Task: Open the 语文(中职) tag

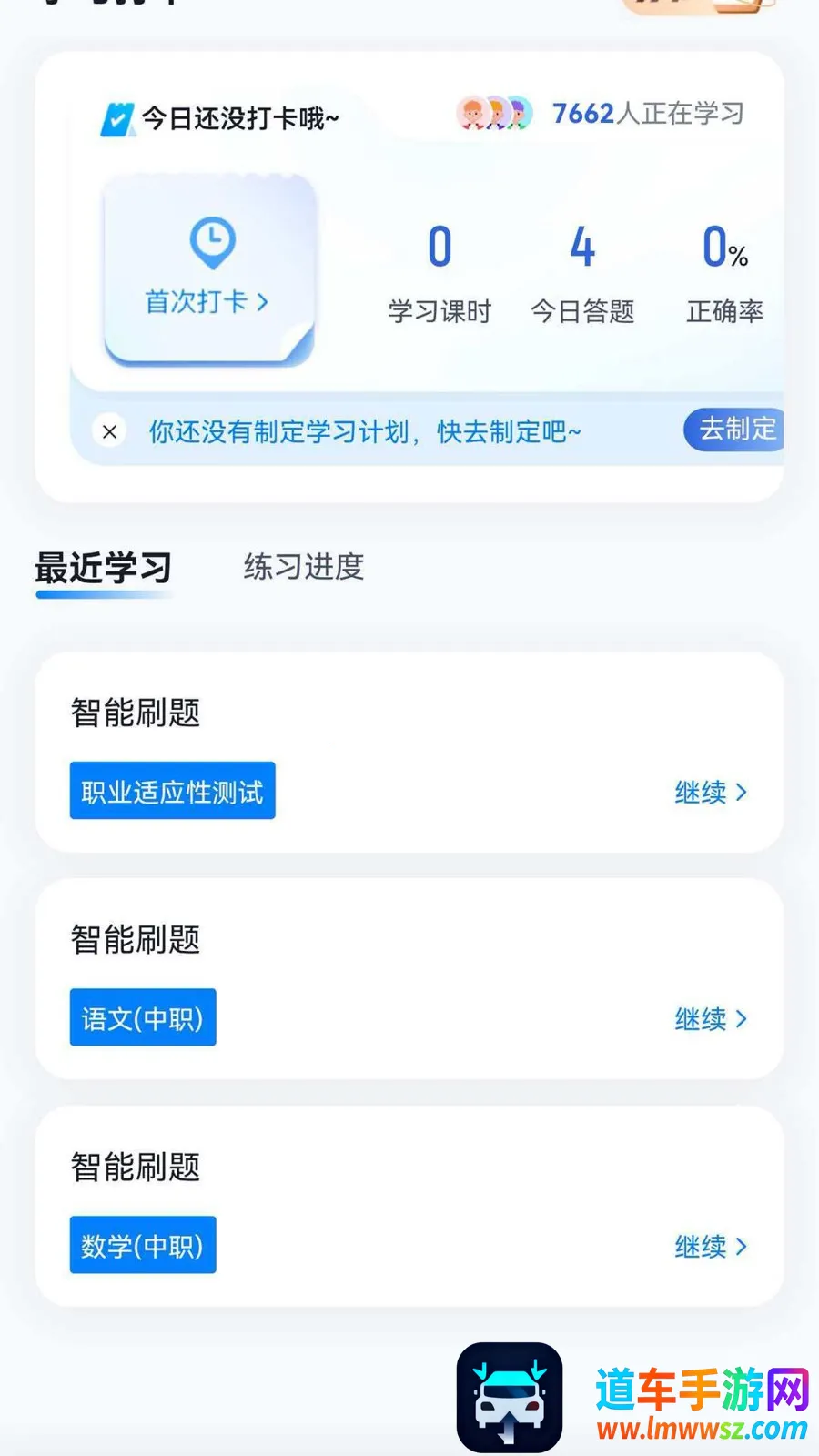Action: pyautogui.click(x=143, y=1017)
